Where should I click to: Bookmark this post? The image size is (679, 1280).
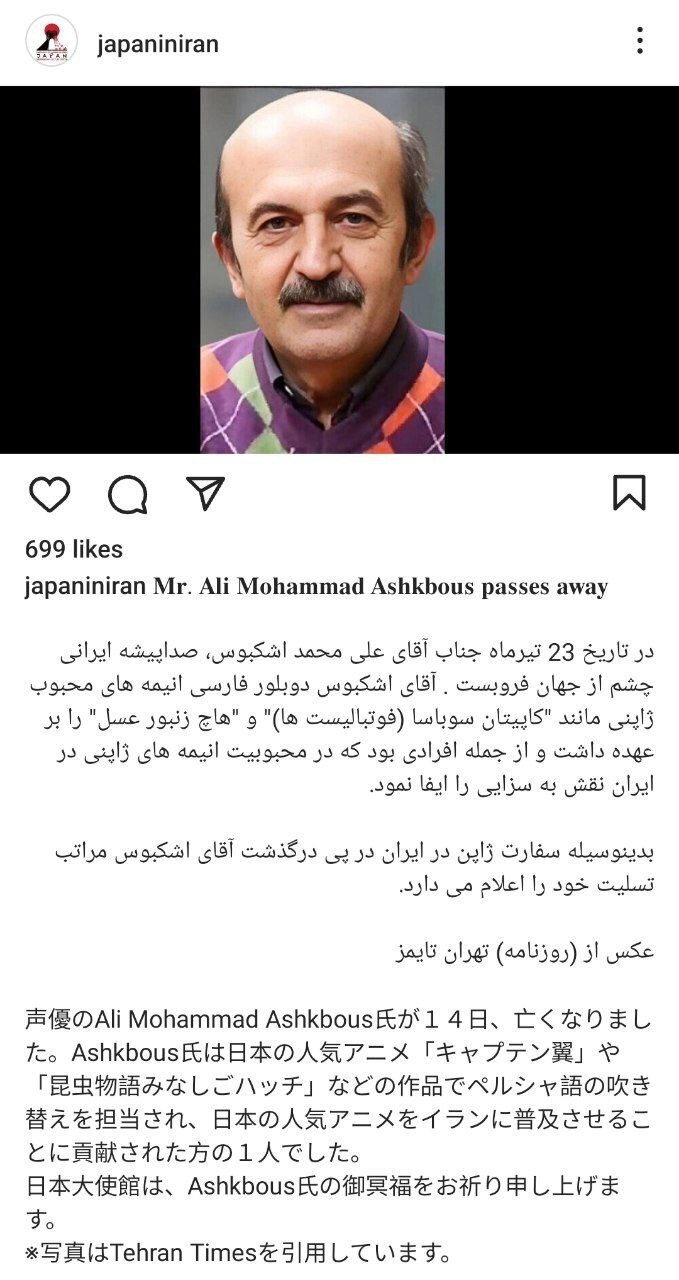pos(629,493)
